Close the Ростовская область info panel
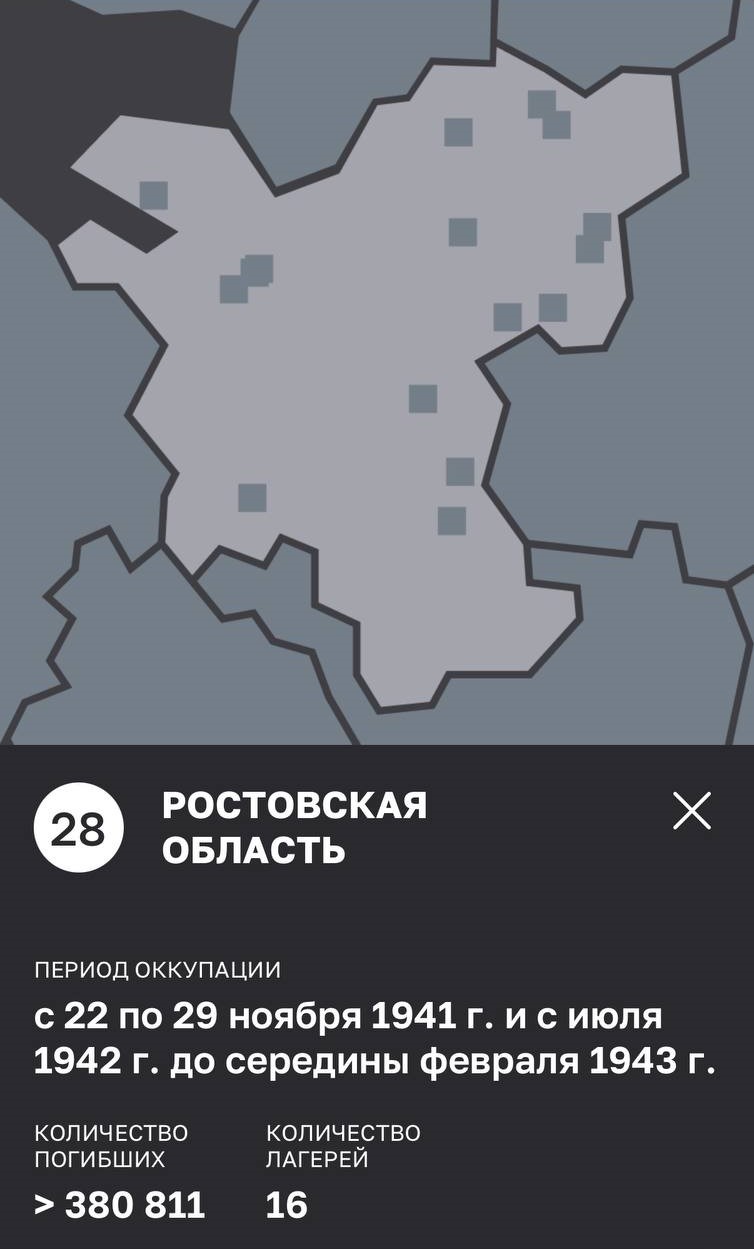This screenshot has height=1249, width=754. pyautogui.click(x=692, y=811)
